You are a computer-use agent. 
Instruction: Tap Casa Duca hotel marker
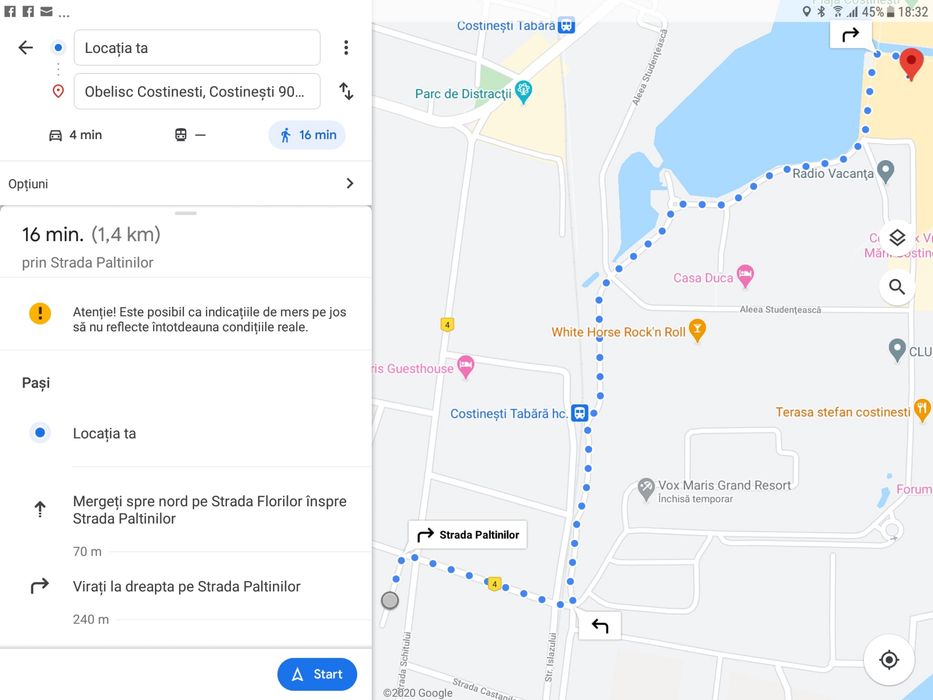click(x=744, y=276)
